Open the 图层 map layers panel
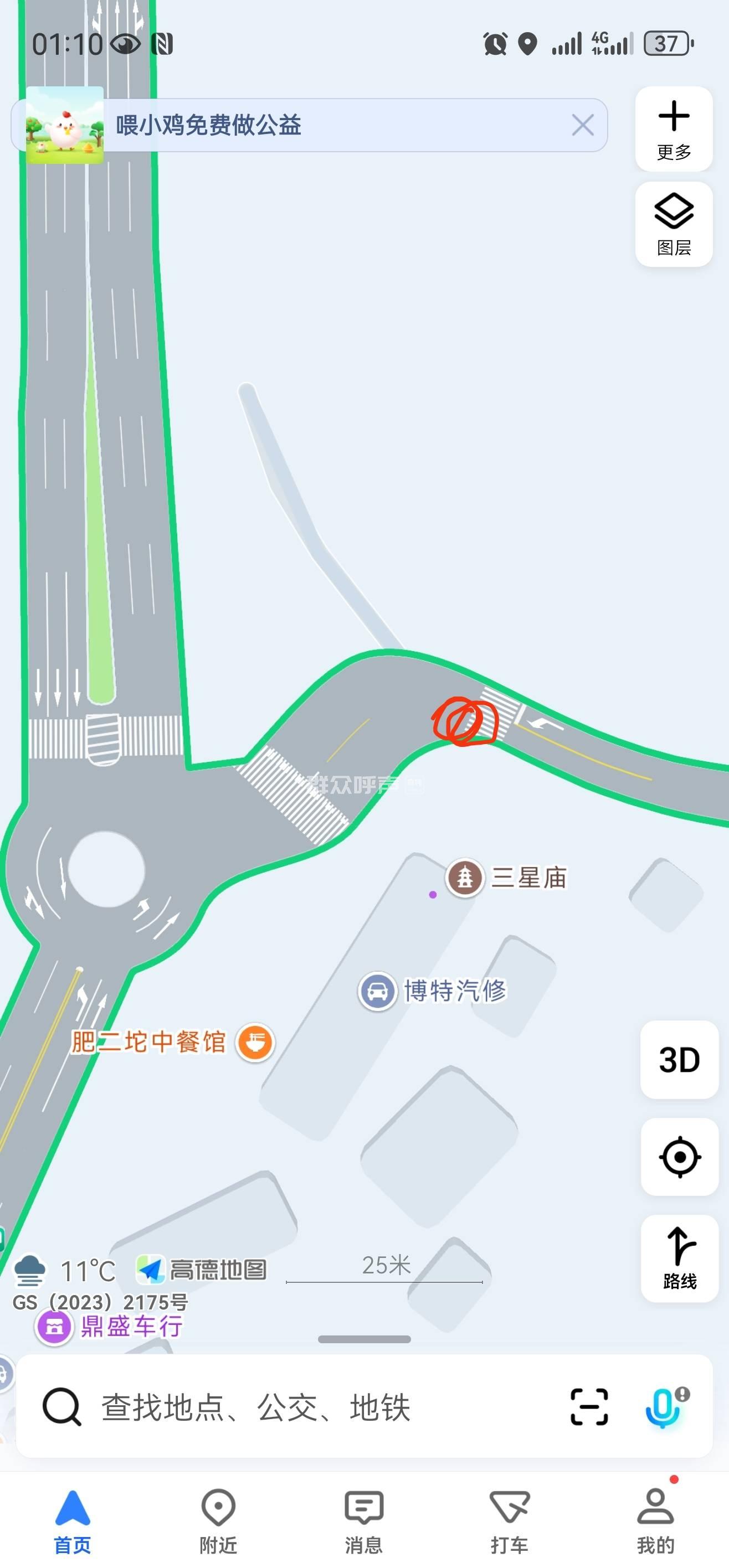 (x=674, y=224)
